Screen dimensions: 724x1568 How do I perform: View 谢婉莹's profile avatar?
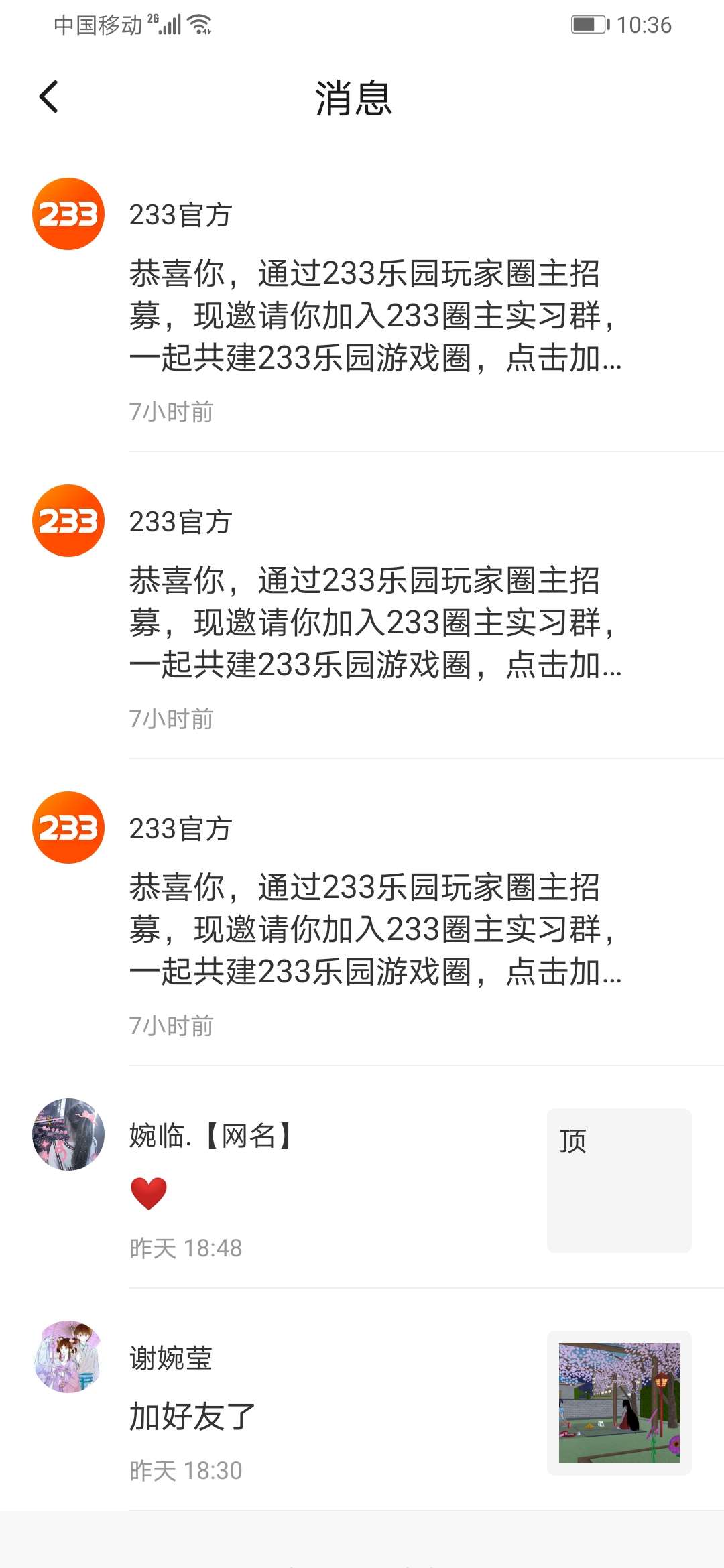68,1357
